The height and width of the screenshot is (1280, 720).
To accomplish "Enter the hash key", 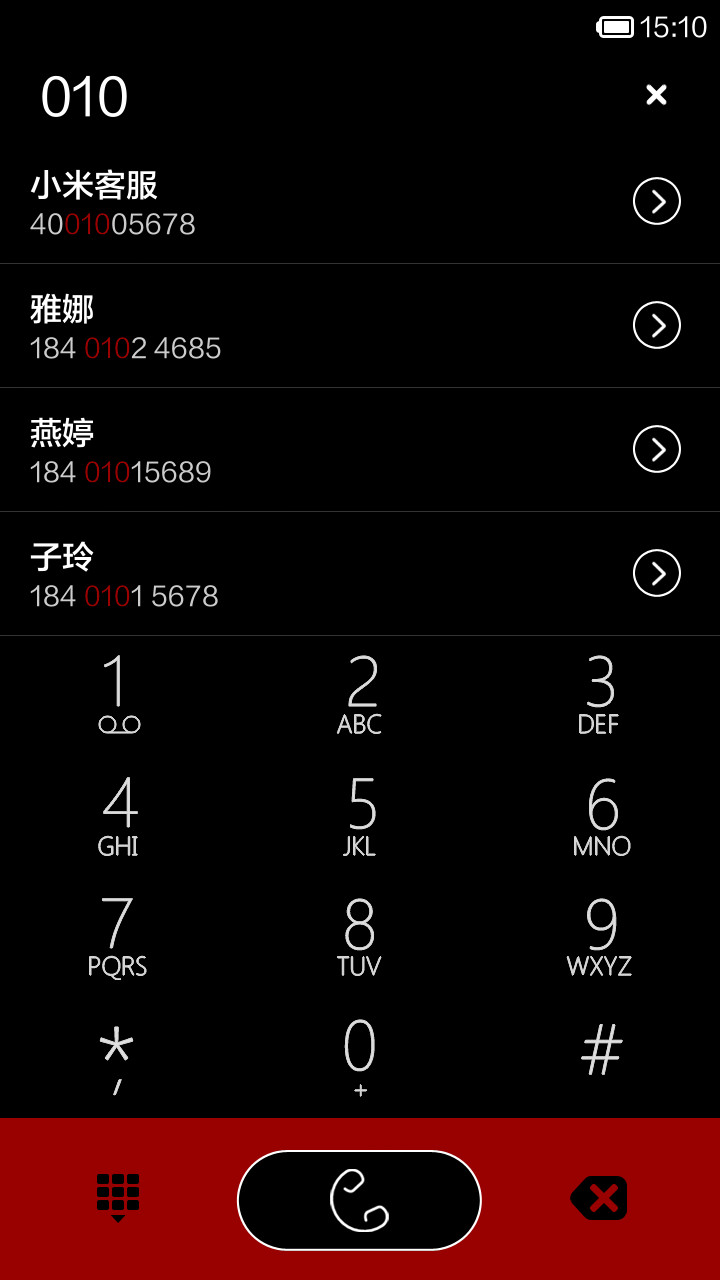I will [600, 1058].
